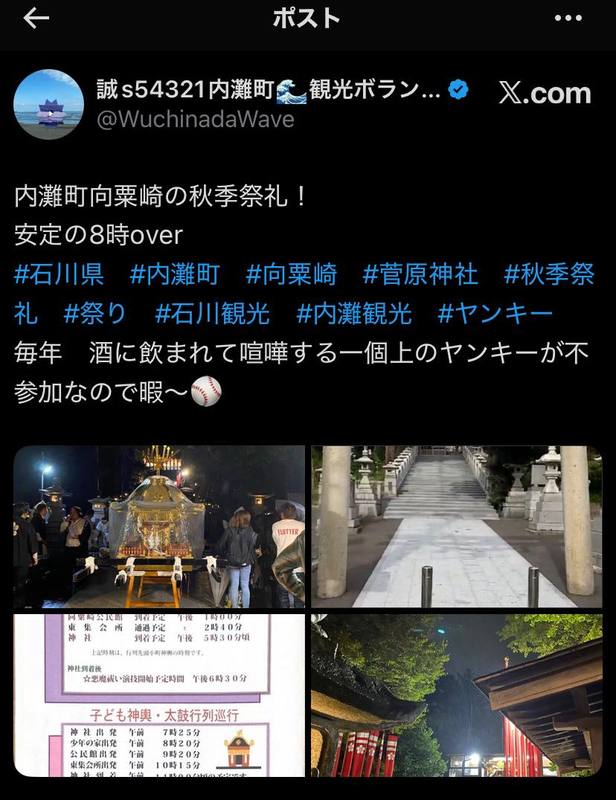
Task: Open the #内灘観光 hashtag
Action: pos(354,314)
